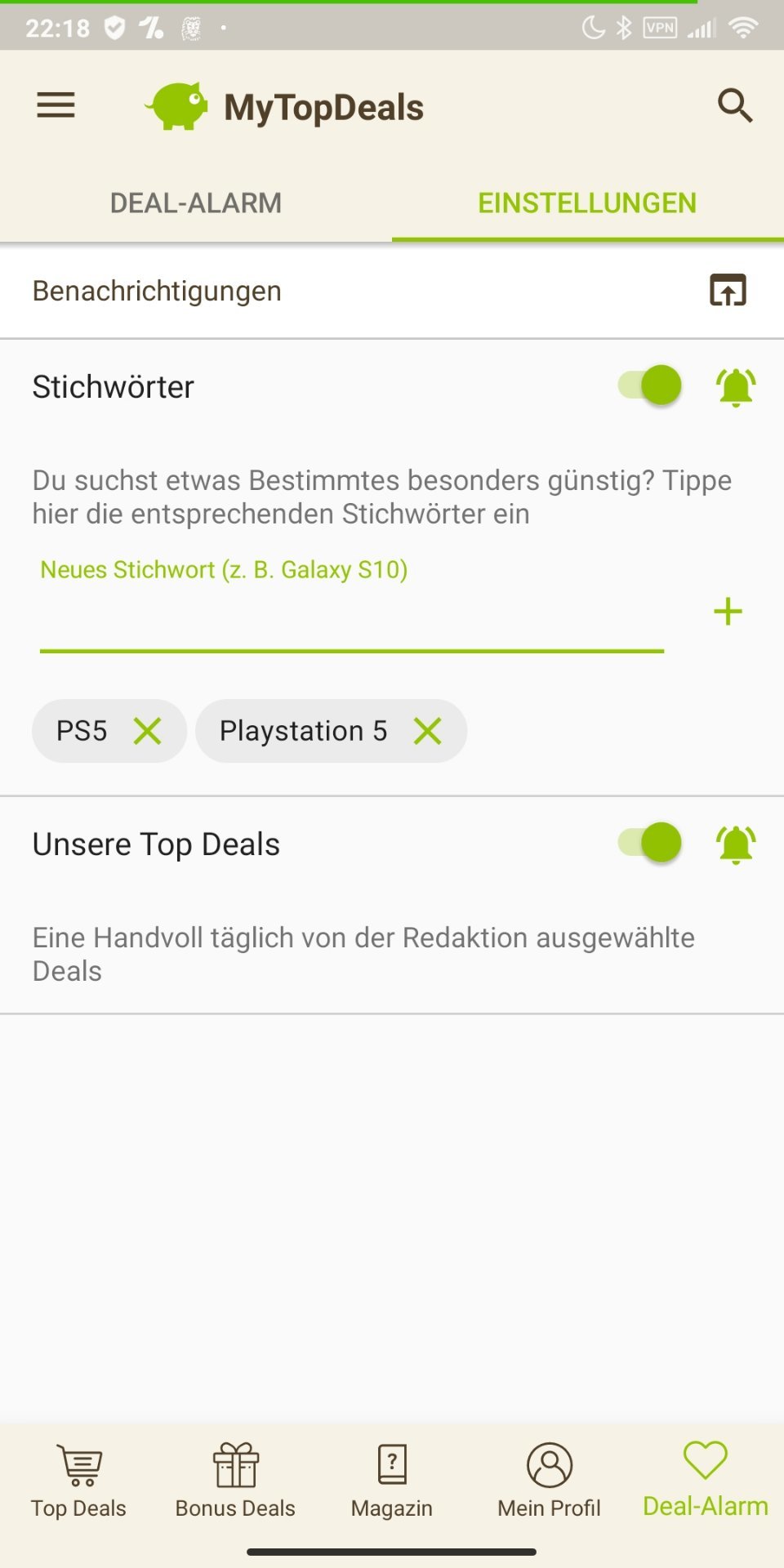This screenshot has width=784, height=1568.
Task: Open the hamburger drawer menu
Action: tap(56, 105)
